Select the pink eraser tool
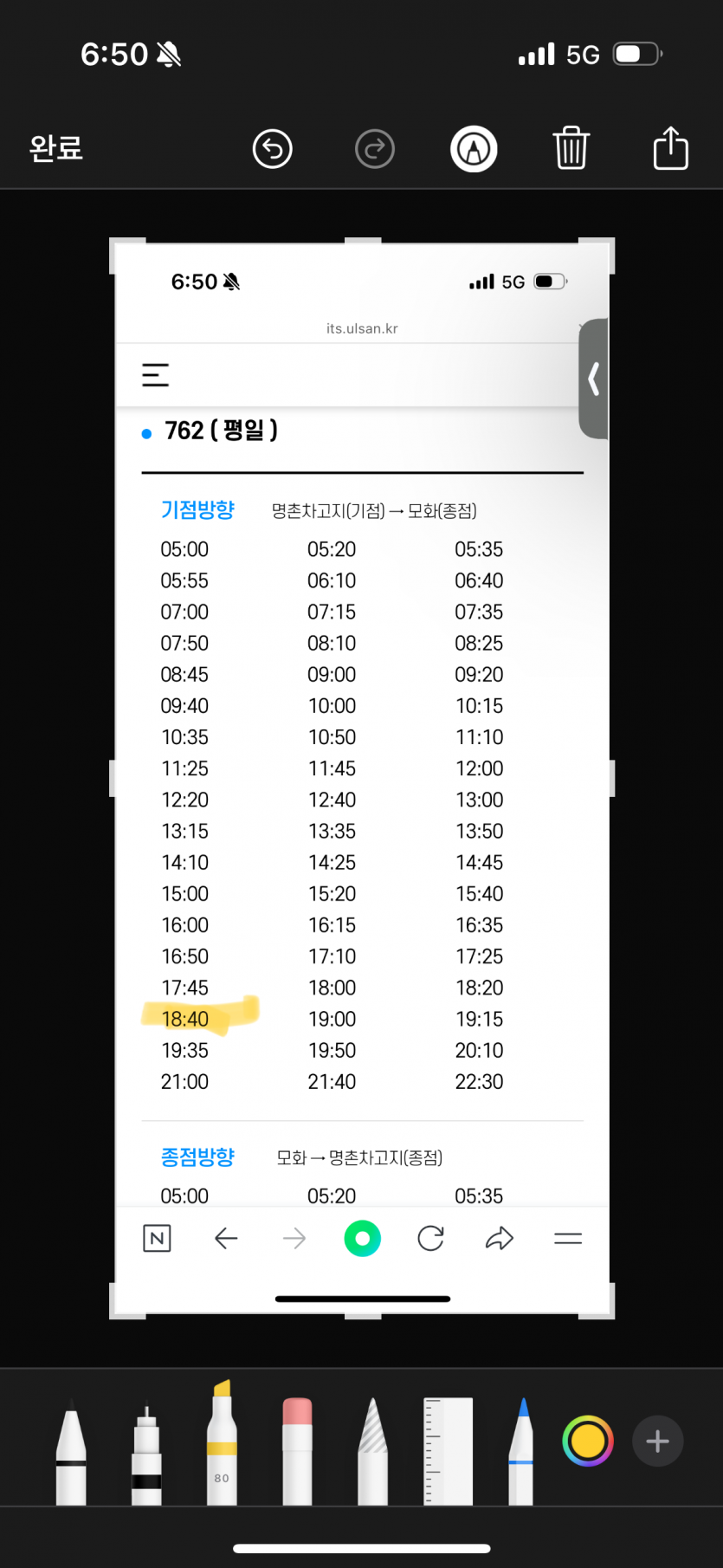 pos(297,1451)
